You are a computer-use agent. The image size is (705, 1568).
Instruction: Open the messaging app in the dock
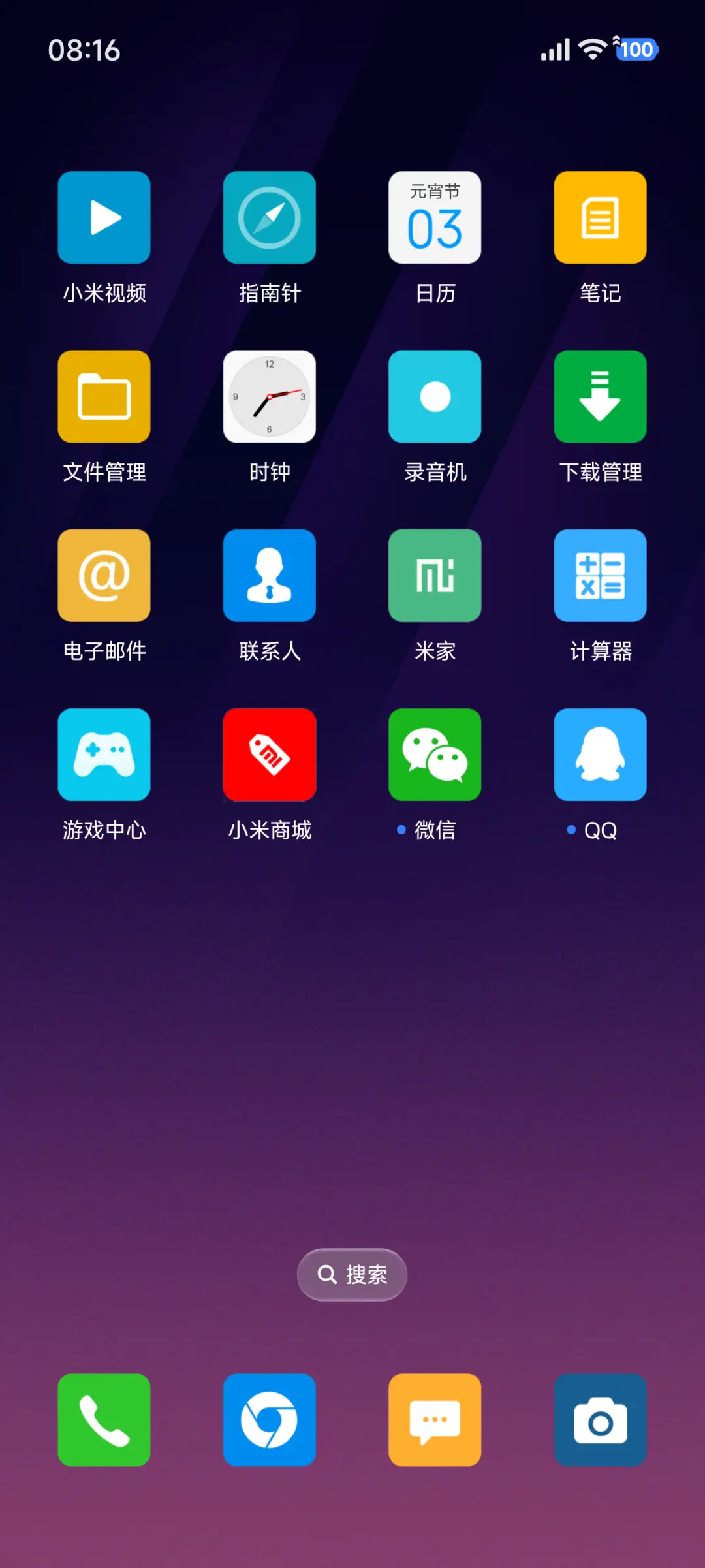(x=435, y=1421)
